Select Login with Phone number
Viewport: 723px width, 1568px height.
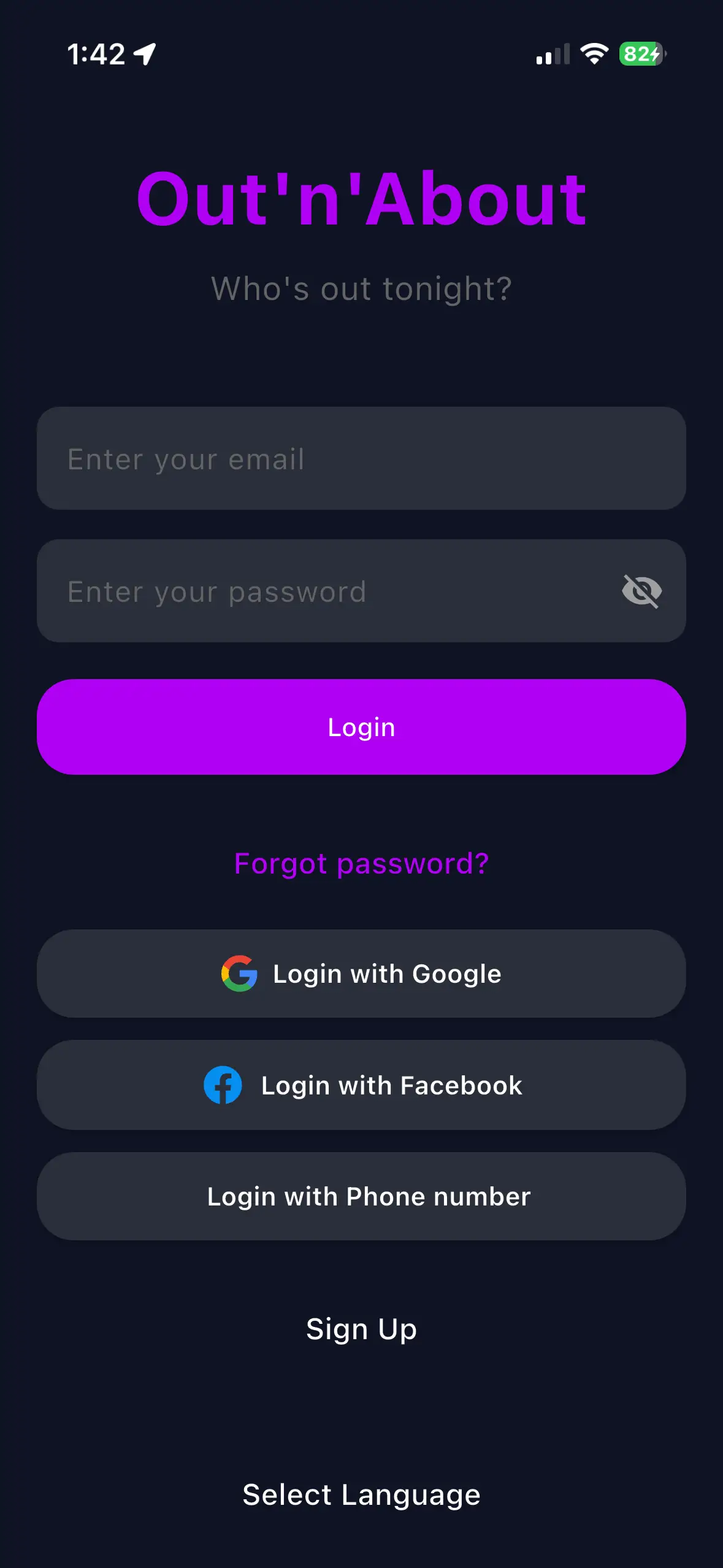click(361, 1197)
